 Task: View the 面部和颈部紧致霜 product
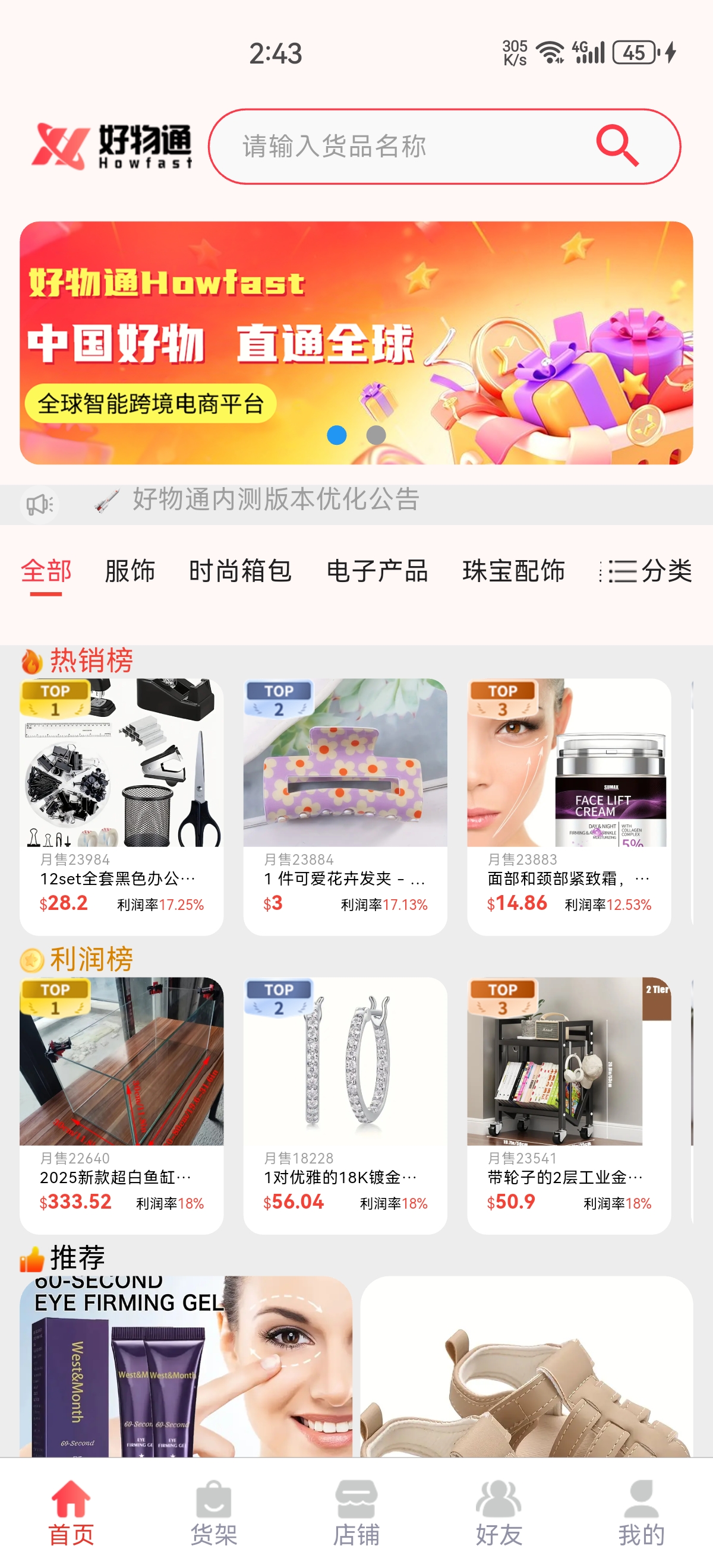point(569,807)
